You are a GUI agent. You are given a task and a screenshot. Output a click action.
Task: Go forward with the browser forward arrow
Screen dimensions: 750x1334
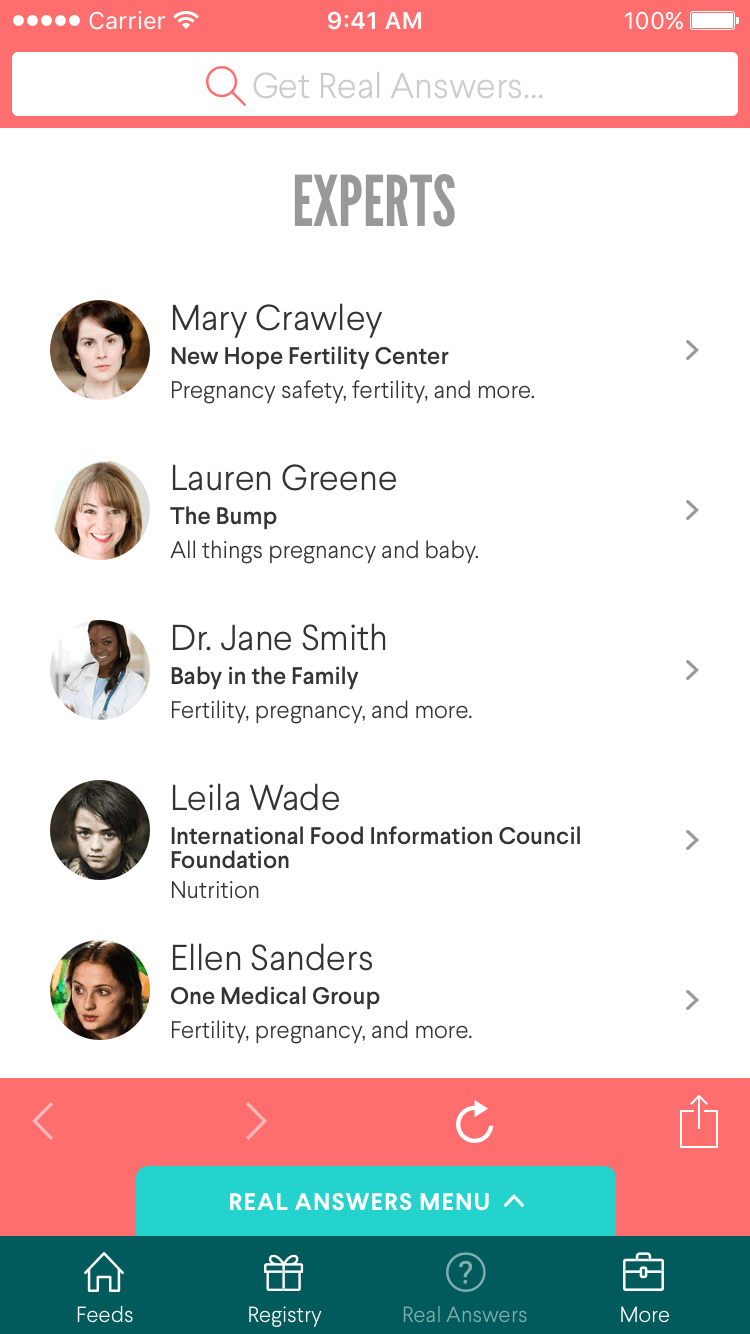(256, 1122)
